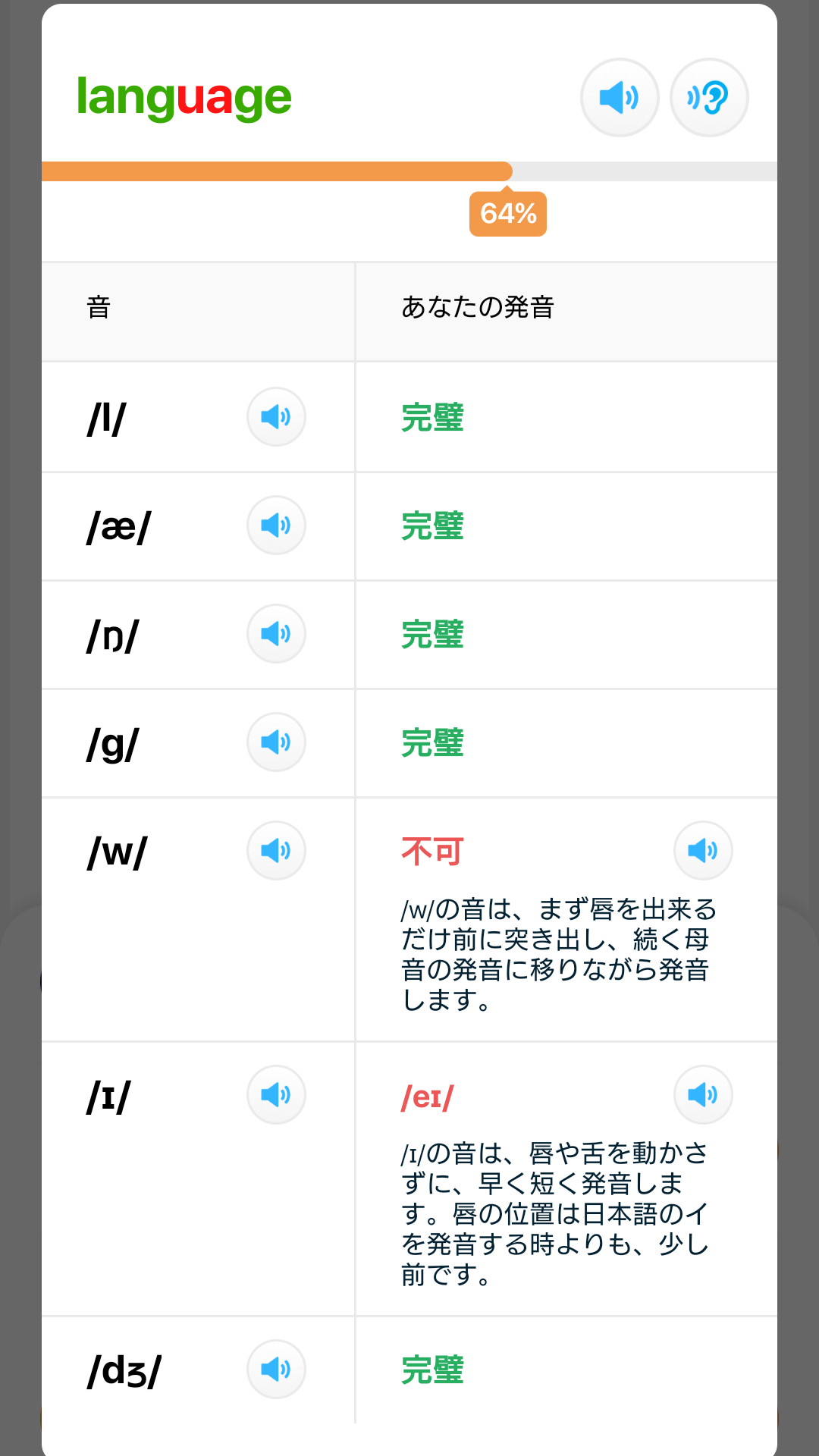Play the word 'language' pronunciation
The height and width of the screenshot is (1456, 819).
point(620,98)
